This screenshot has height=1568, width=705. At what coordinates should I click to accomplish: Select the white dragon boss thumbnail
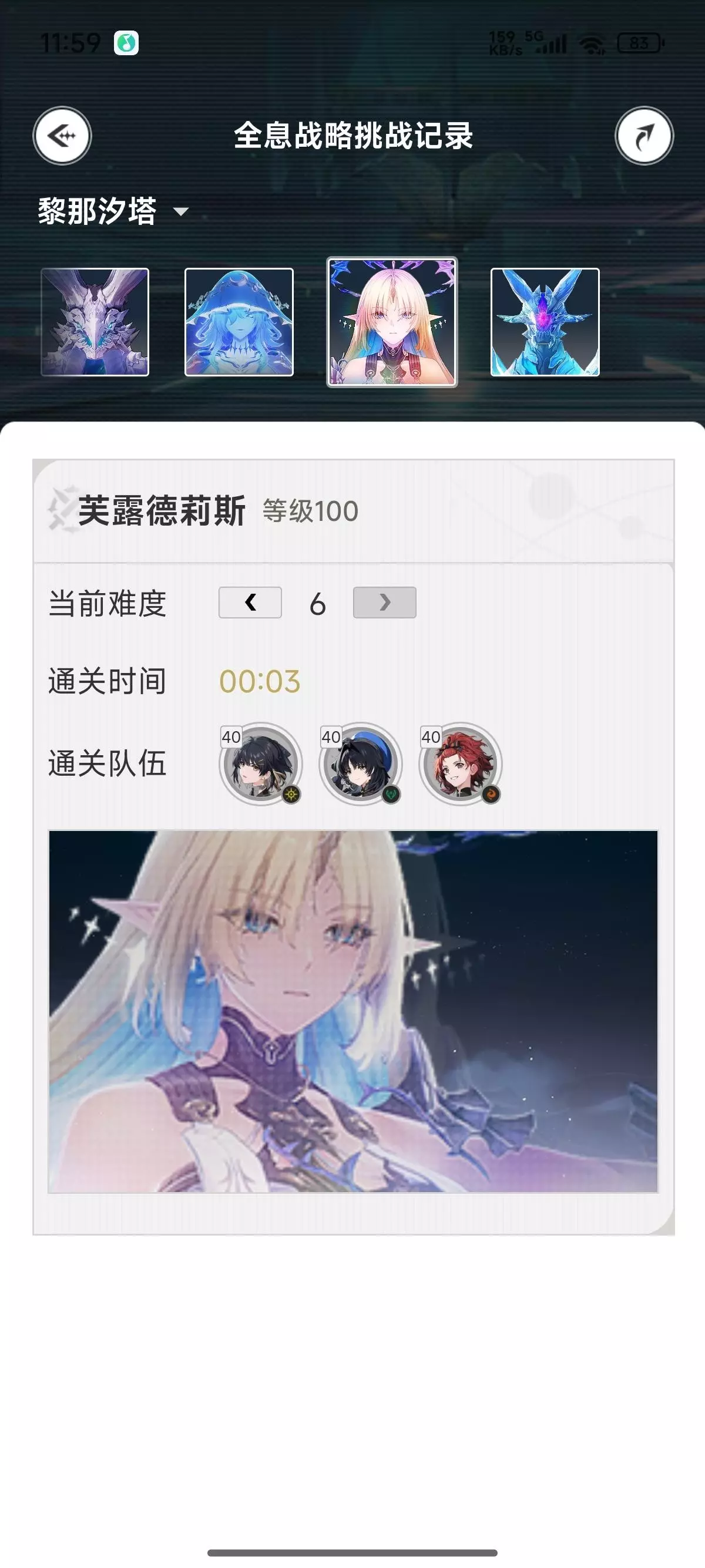tap(95, 322)
